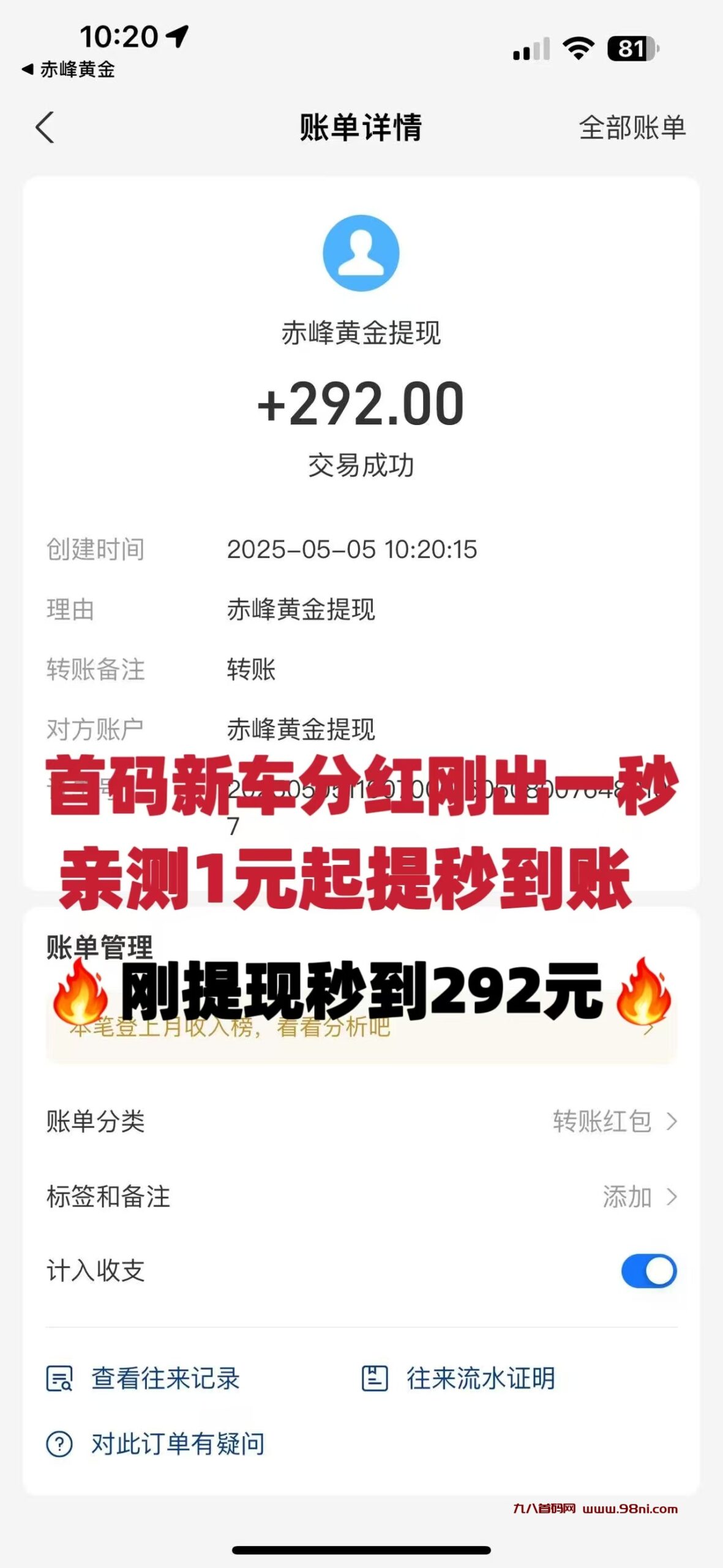This screenshot has width=723, height=1568.
Task: Toggle the 计入收支 switch
Action: [648, 1271]
